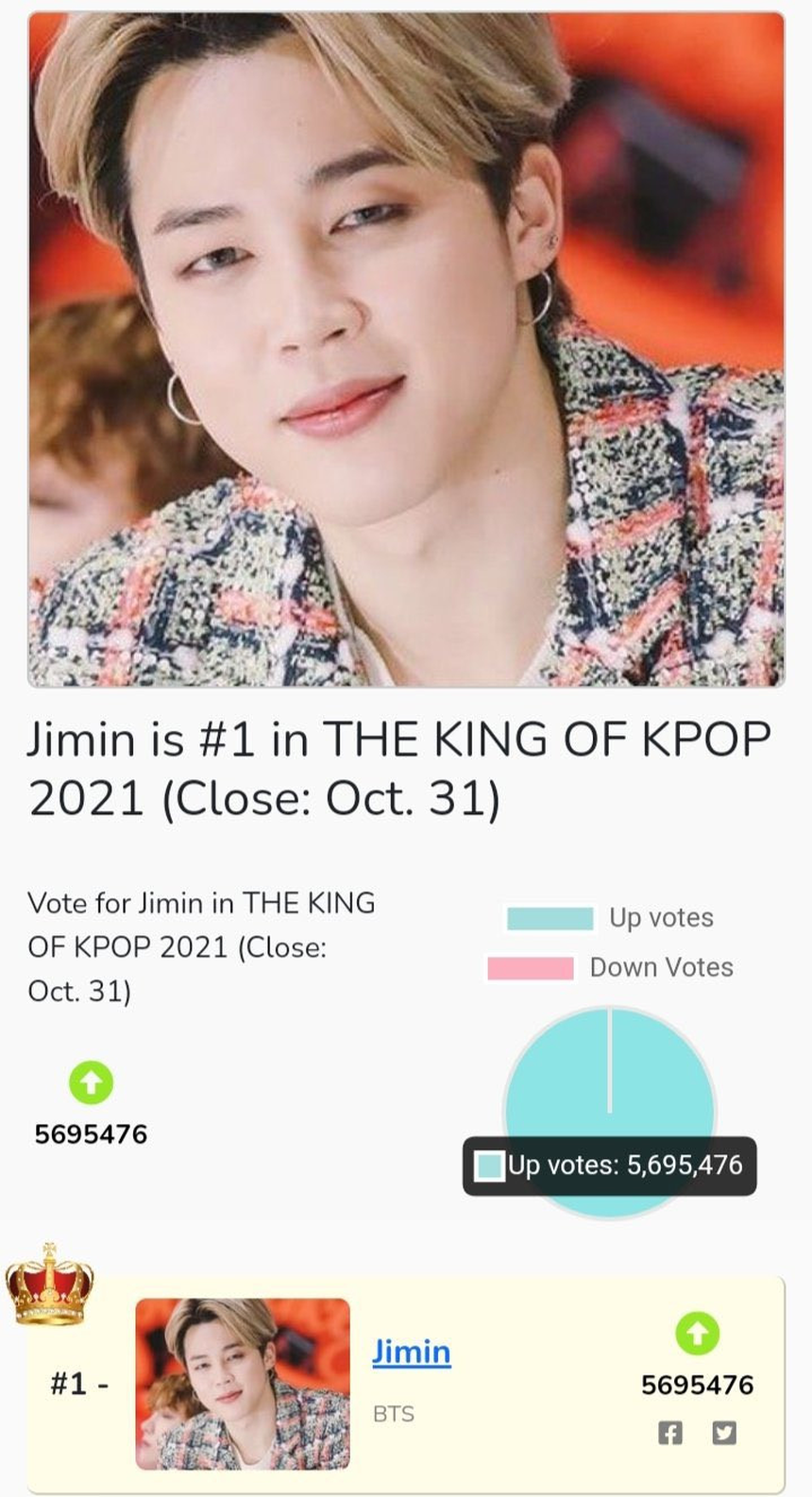The height and width of the screenshot is (1497, 812).
Task: Select the Up votes legend label
Action: (x=661, y=917)
